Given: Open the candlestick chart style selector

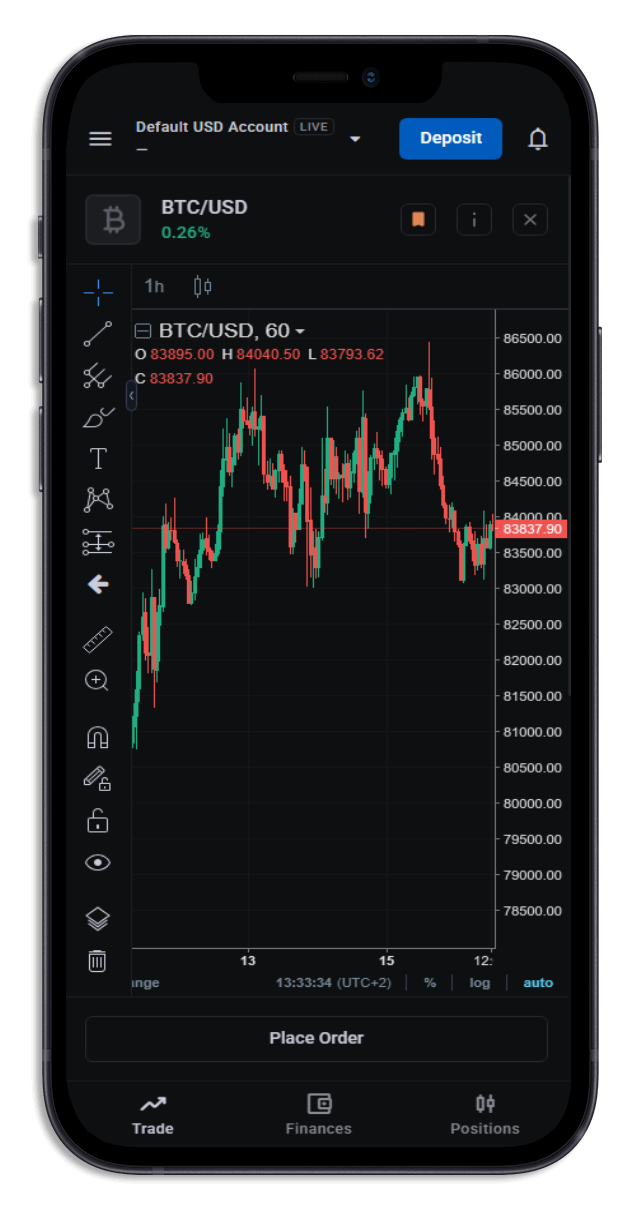Looking at the screenshot, I should [202, 287].
